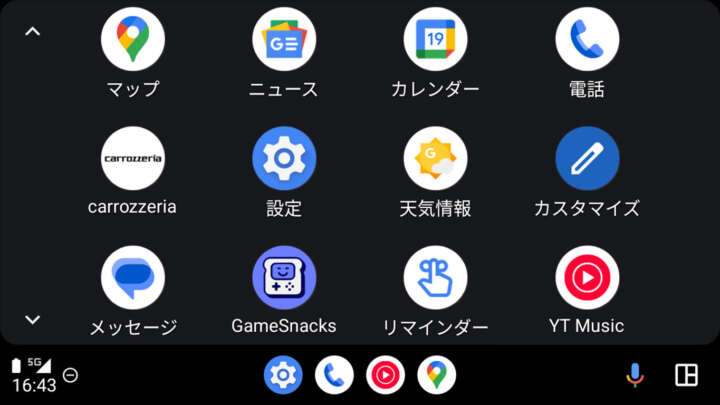Open settings shortcut in the bottom bar
The image size is (720, 405).
click(x=283, y=375)
